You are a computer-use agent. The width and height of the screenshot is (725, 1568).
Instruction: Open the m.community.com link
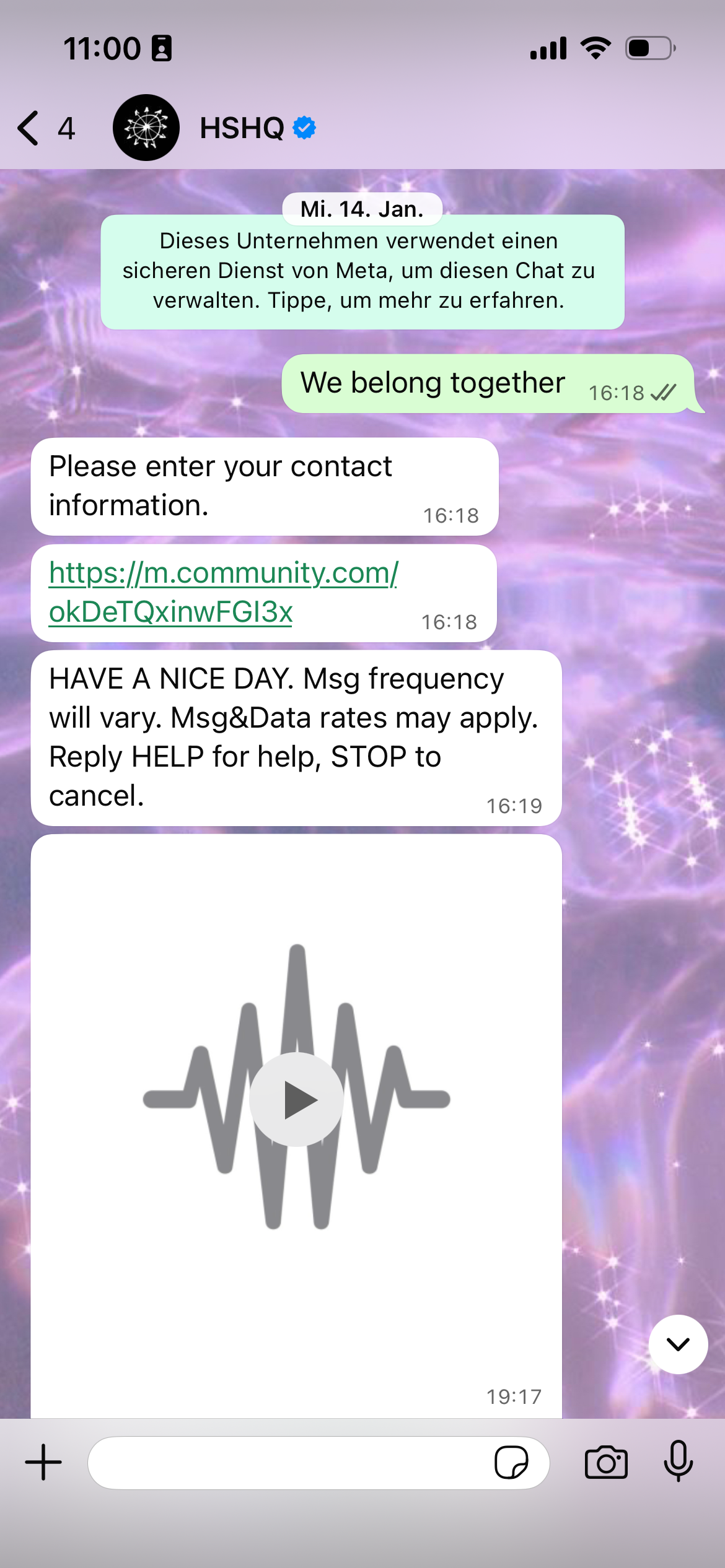(x=223, y=591)
